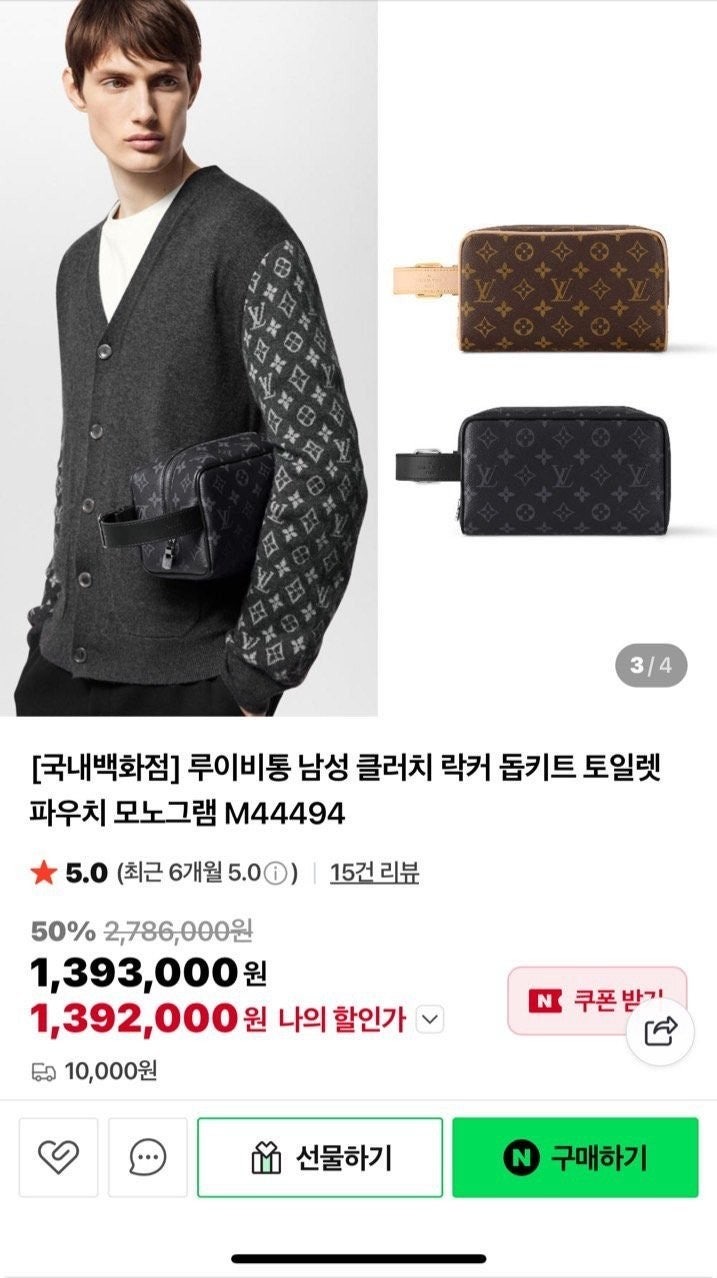Open the chat inquiry icon
This screenshot has height=1278, width=717.
148,1158
